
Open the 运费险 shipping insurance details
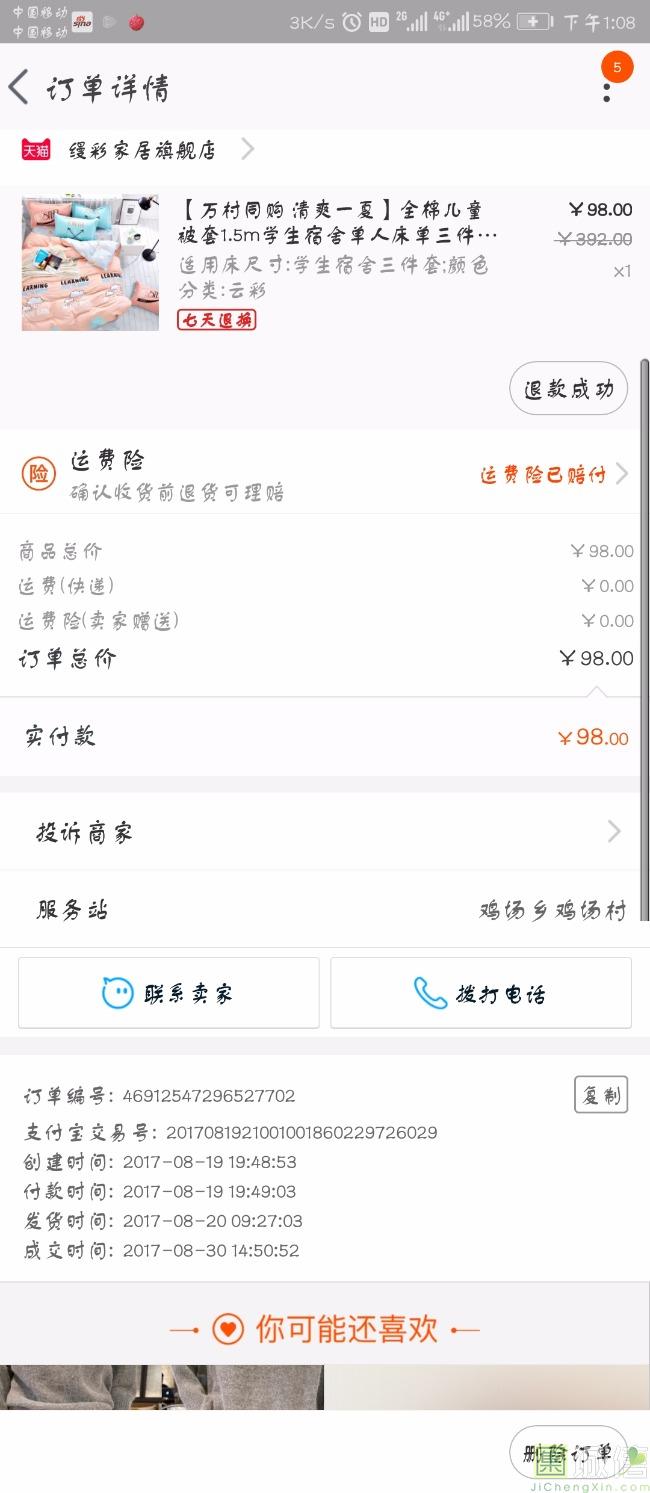click(325, 474)
